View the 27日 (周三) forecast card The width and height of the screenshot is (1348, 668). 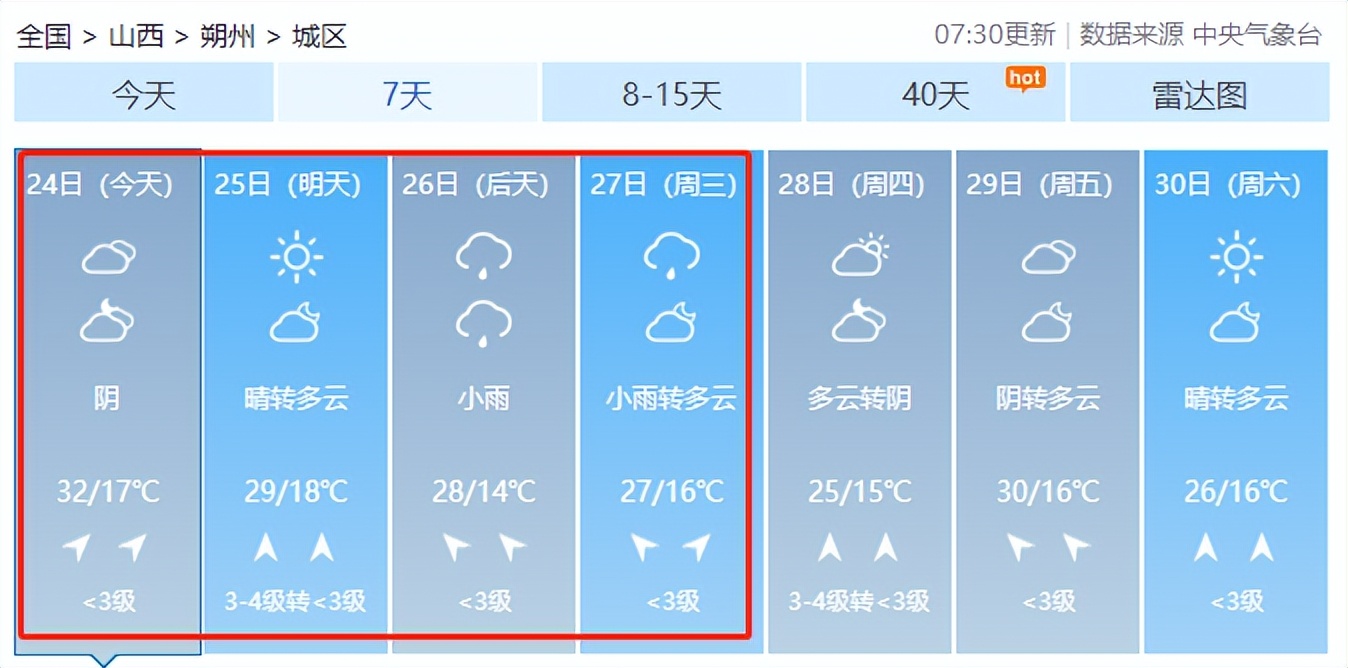pyautogui.click(x=670, y=400)
